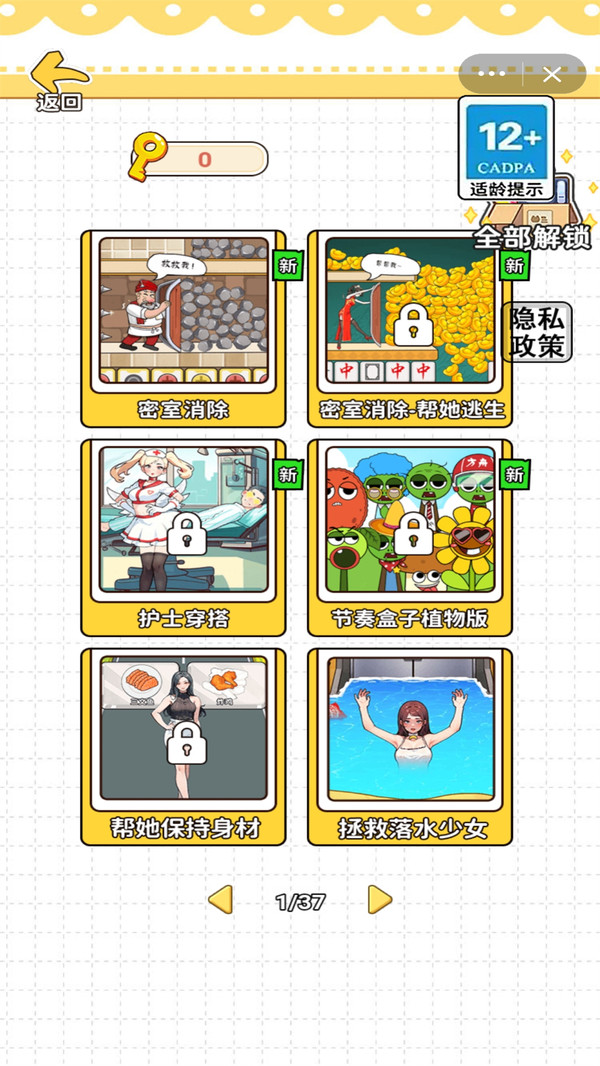This screenshot has width=600, height=1066.
Task: Go to the previous page of levels
Action: pos(221,899)
